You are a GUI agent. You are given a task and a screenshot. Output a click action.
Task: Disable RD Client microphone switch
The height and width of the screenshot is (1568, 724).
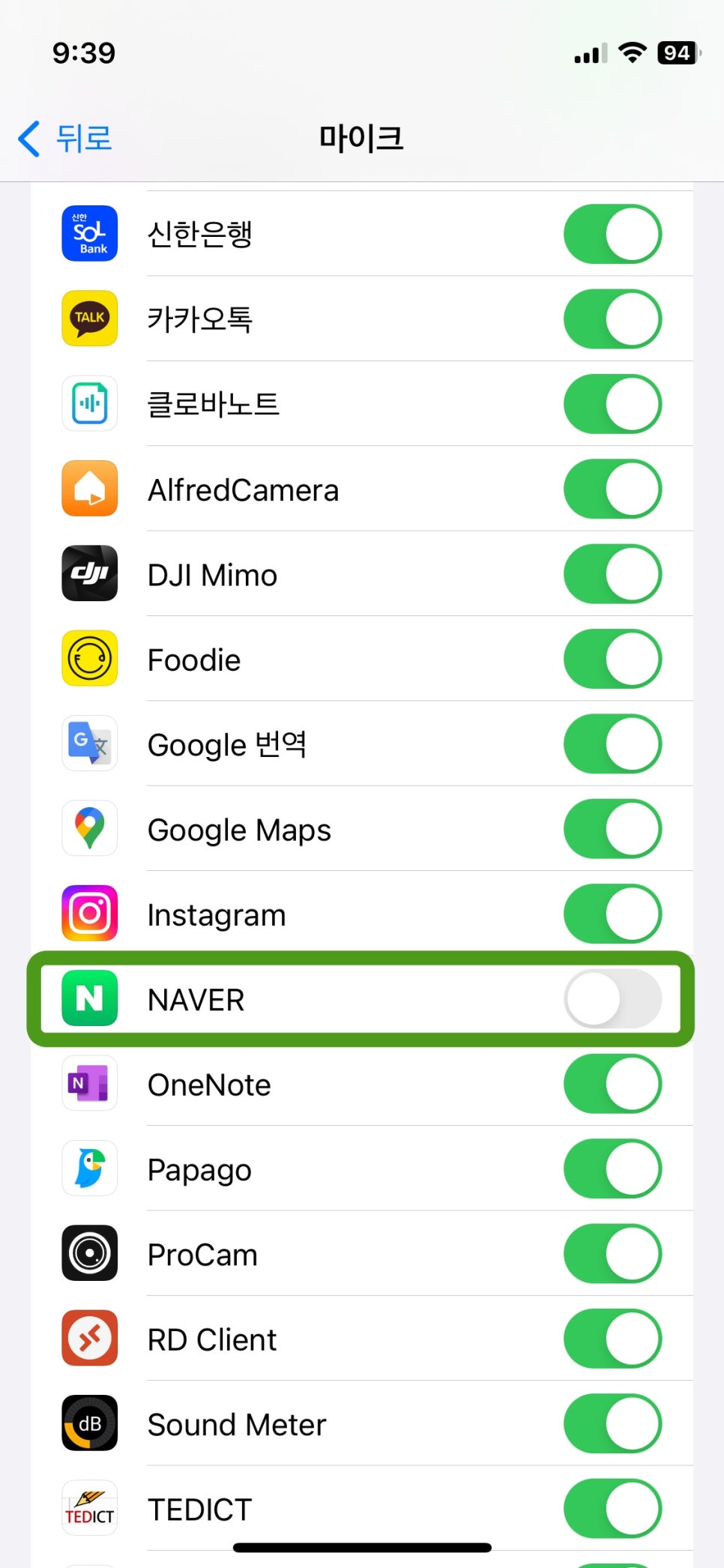(612, 1339)
